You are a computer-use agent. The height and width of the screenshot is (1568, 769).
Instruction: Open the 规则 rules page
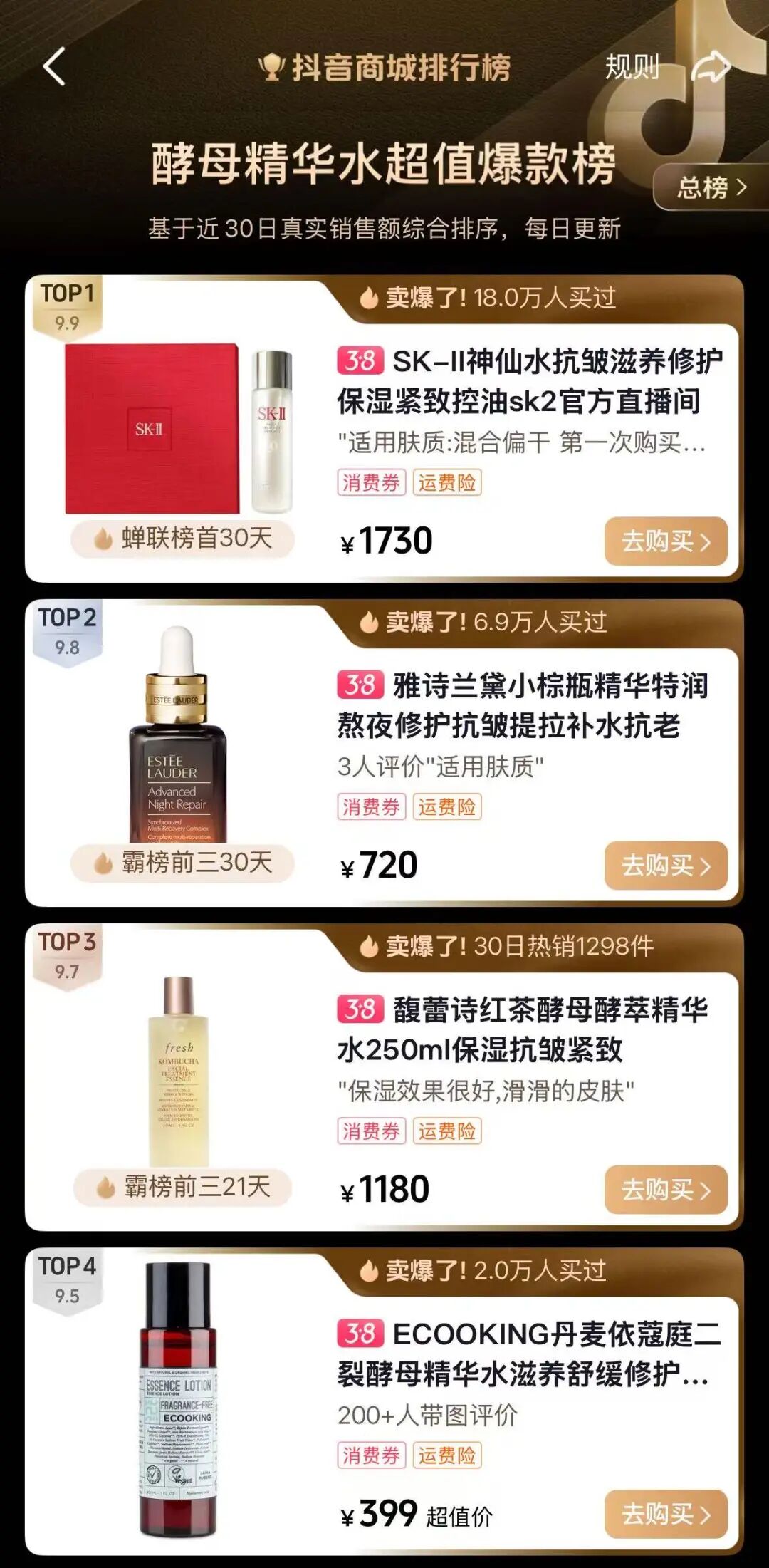(x=632, y=68)
